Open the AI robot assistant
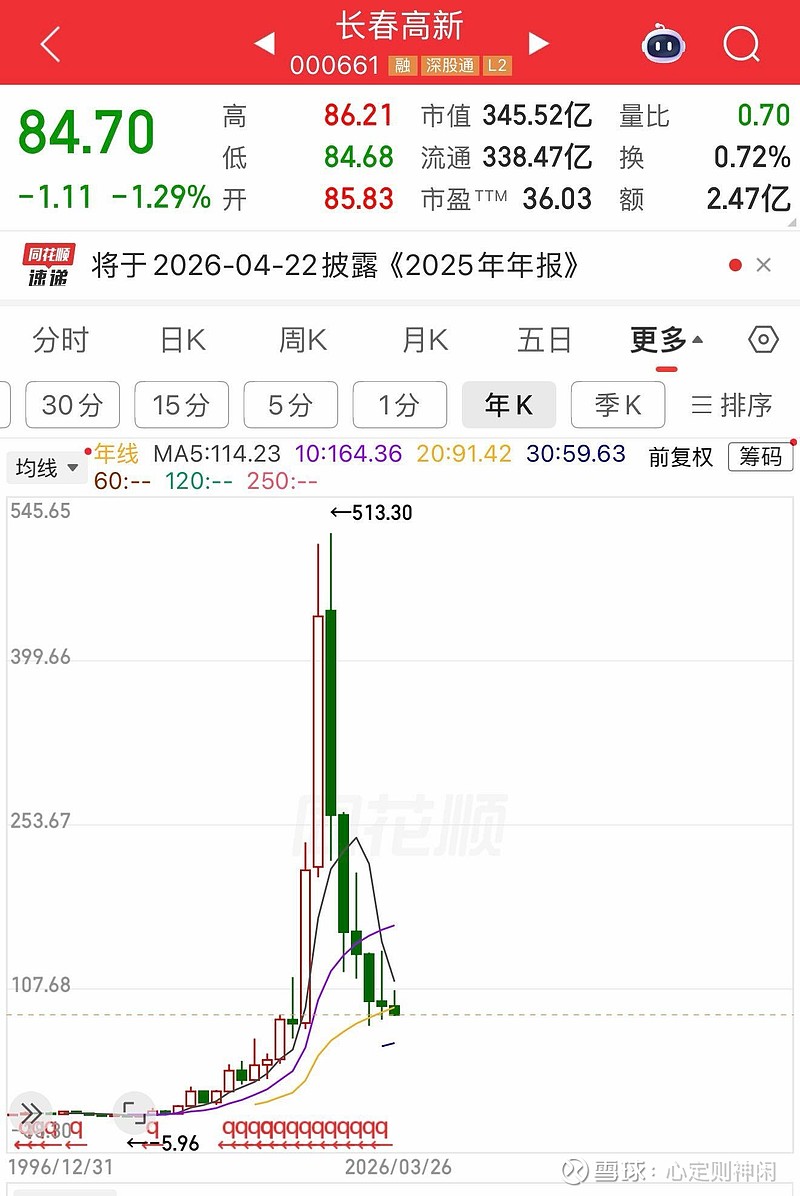 tap(663, 44)
